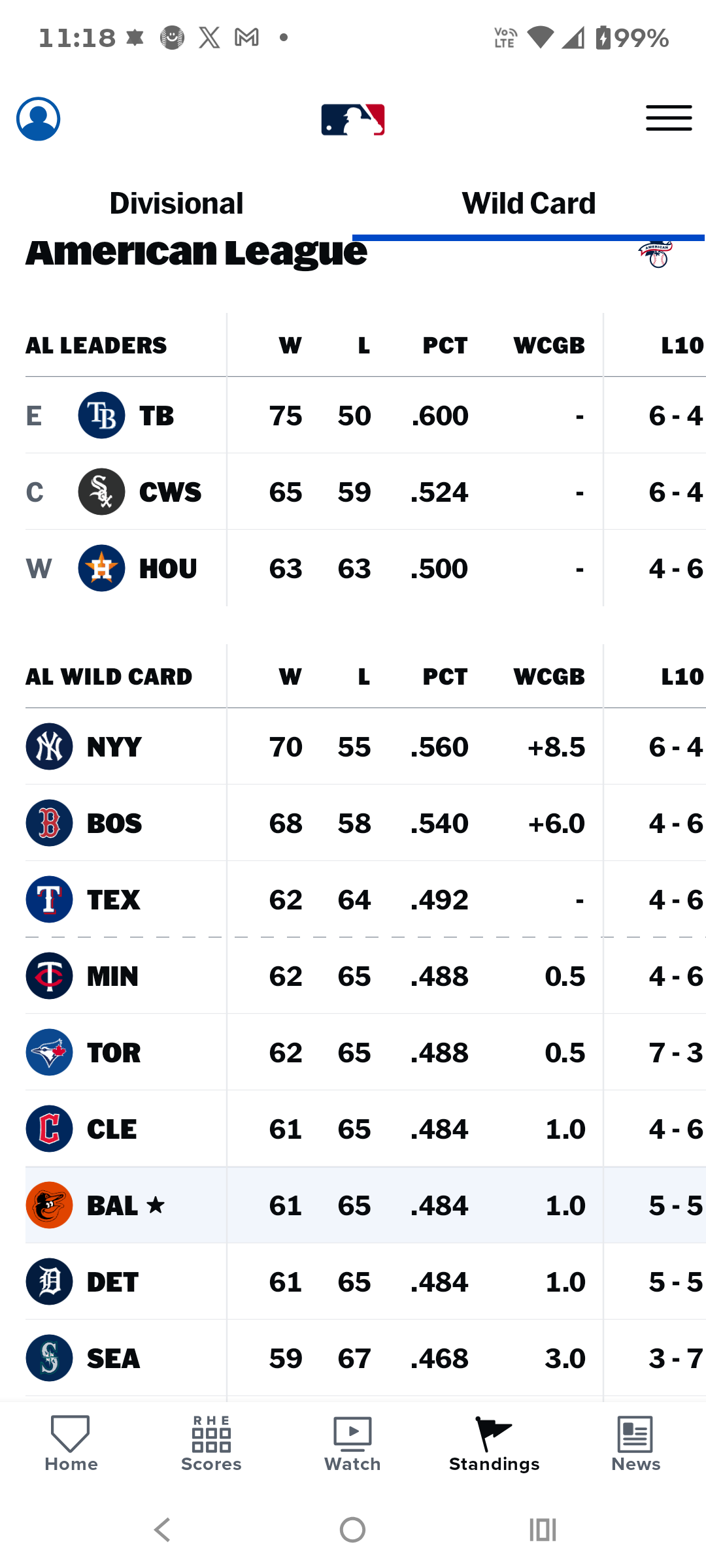Open the News tab
The width and height of the screenshot is (706, 1568).
635,1444
